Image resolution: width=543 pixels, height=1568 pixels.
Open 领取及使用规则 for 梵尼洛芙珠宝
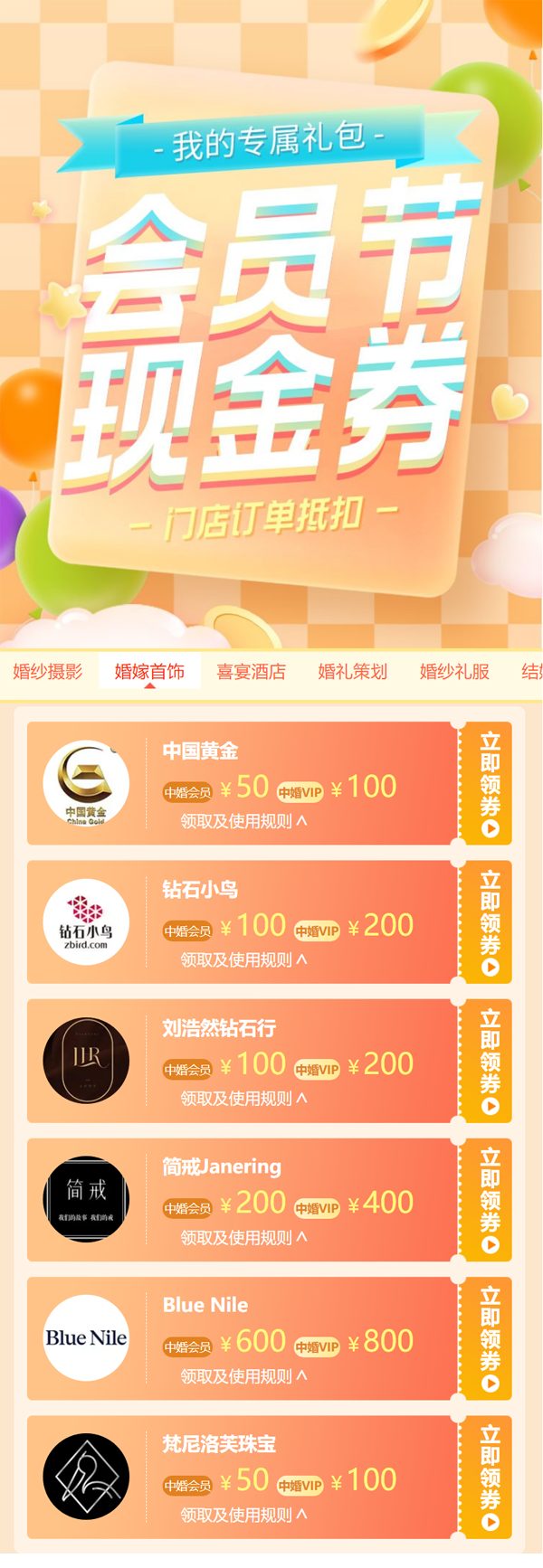click(x=243, y=1514)
